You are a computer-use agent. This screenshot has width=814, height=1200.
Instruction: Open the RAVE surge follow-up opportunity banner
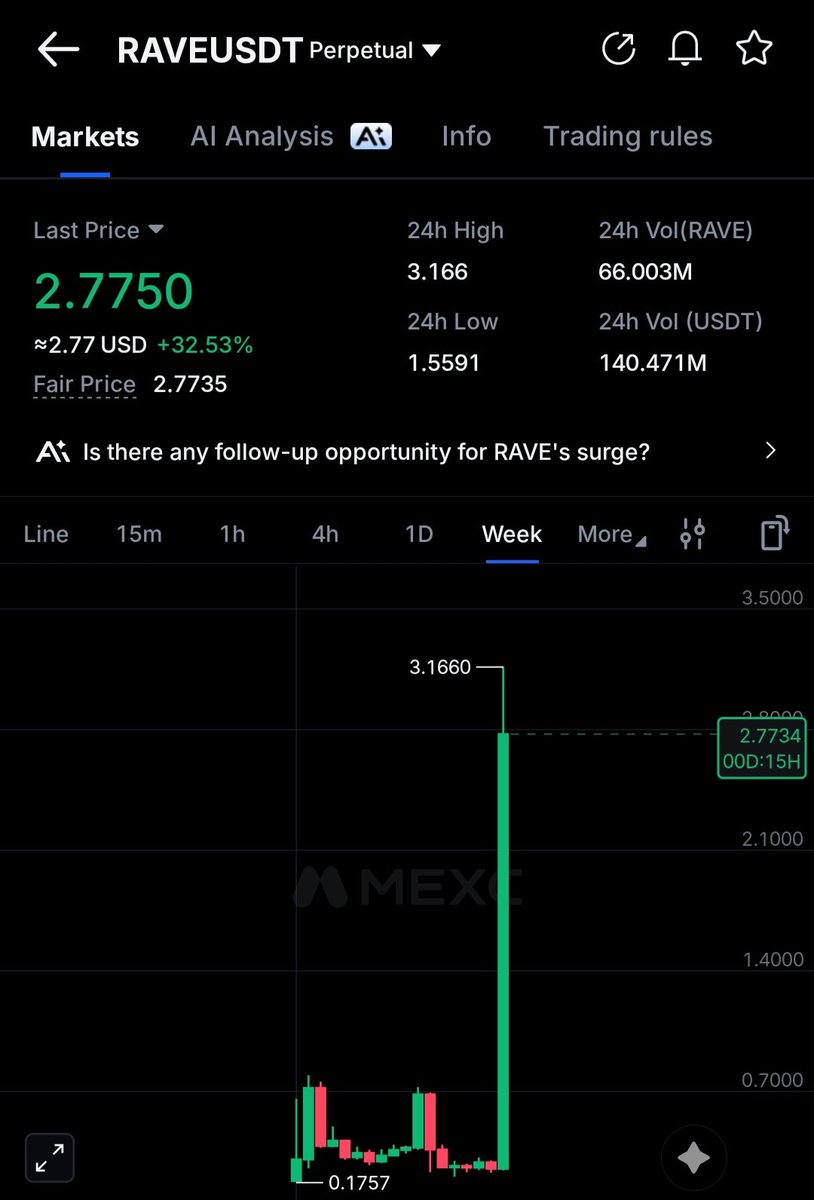coord(406,452)
